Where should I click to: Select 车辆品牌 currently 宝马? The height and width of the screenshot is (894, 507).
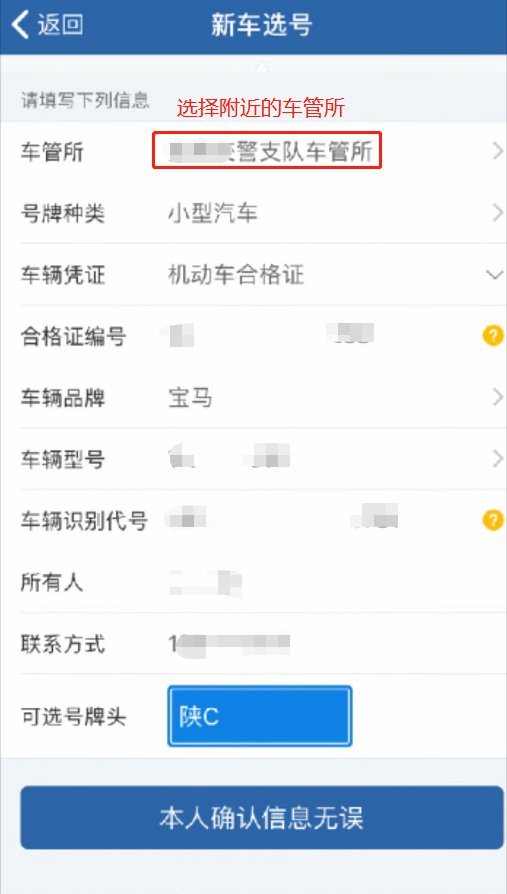253,397
